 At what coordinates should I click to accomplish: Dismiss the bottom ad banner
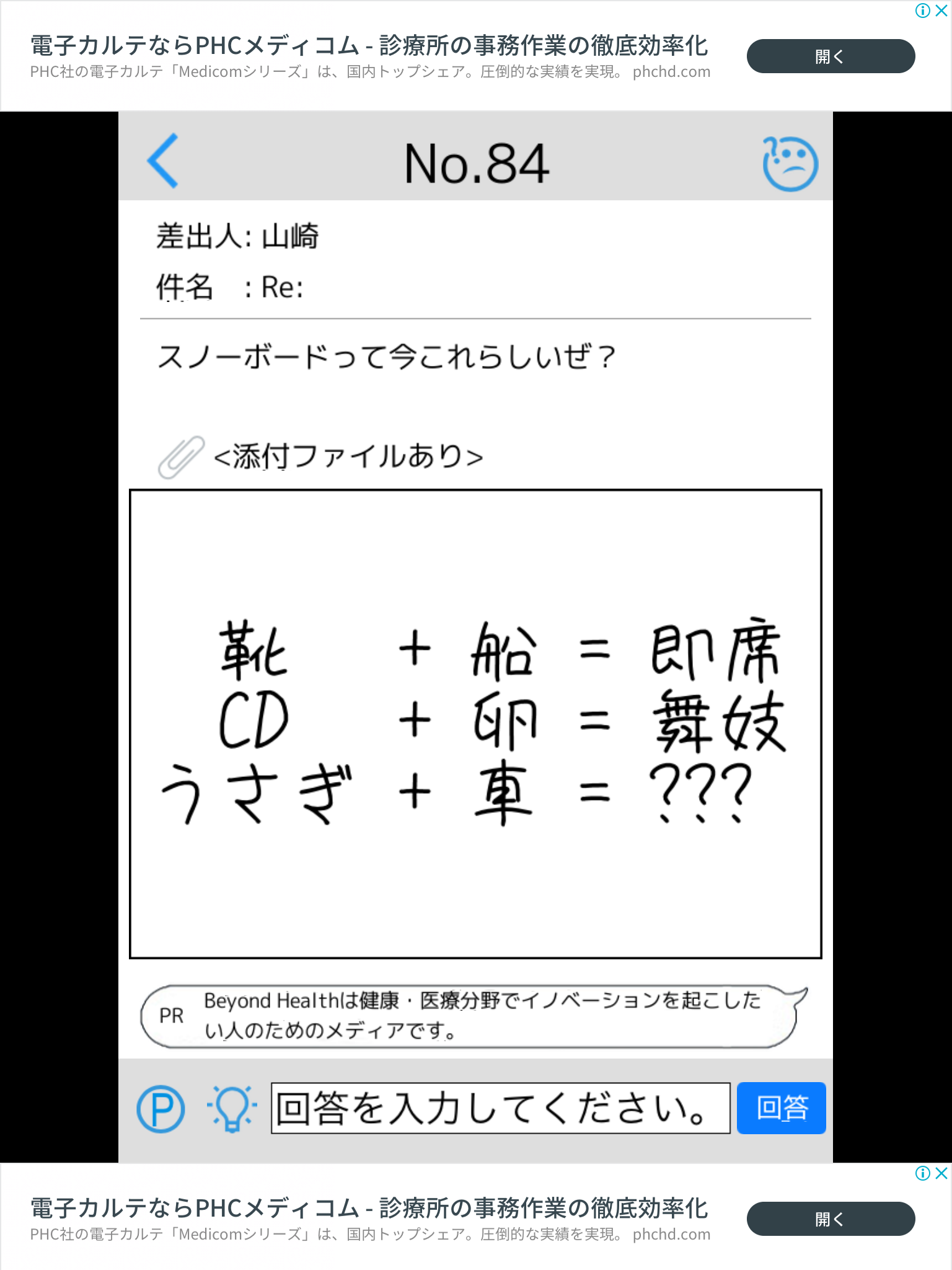[941, 1173]
